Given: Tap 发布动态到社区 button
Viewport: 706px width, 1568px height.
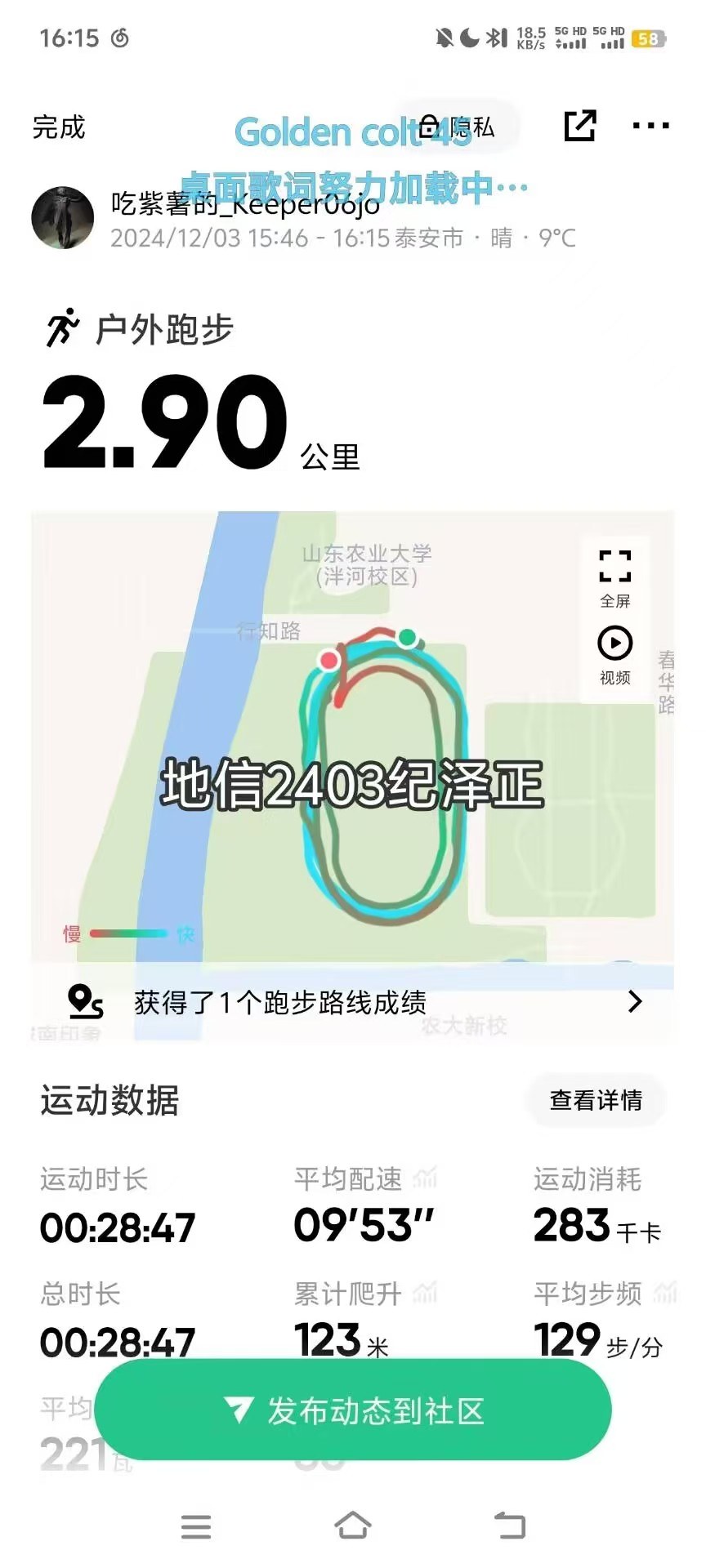Looking at the screenshot, I should pos(353,1410).
